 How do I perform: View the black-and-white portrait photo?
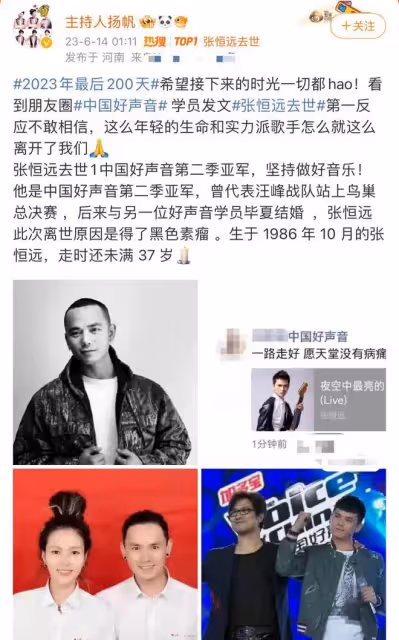pos(105,372)
